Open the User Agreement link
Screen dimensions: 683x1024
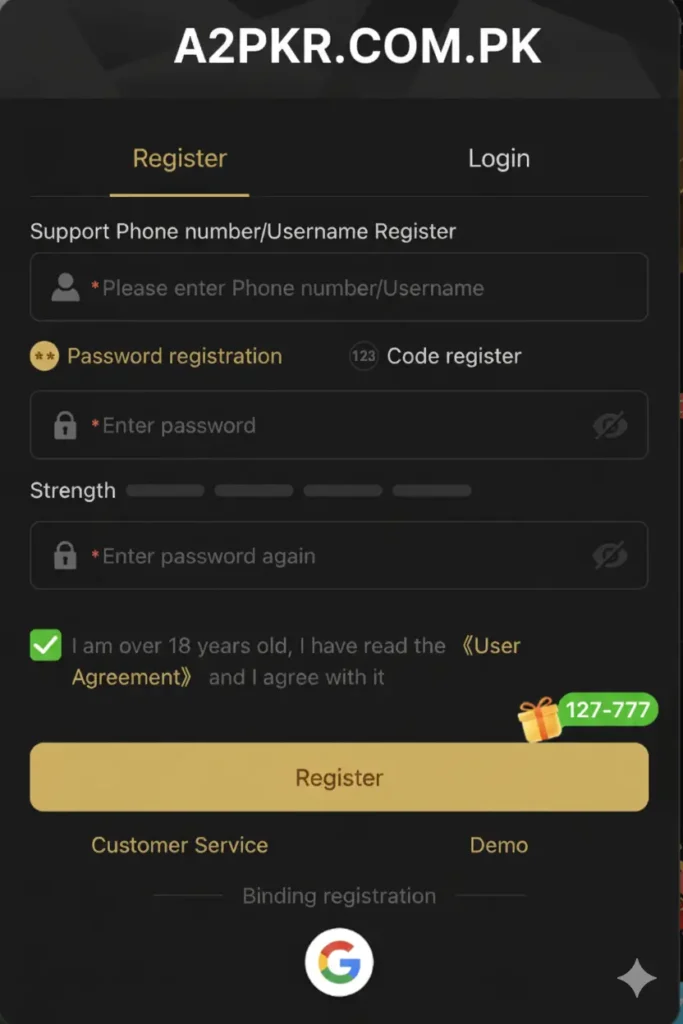click(490, 646)
